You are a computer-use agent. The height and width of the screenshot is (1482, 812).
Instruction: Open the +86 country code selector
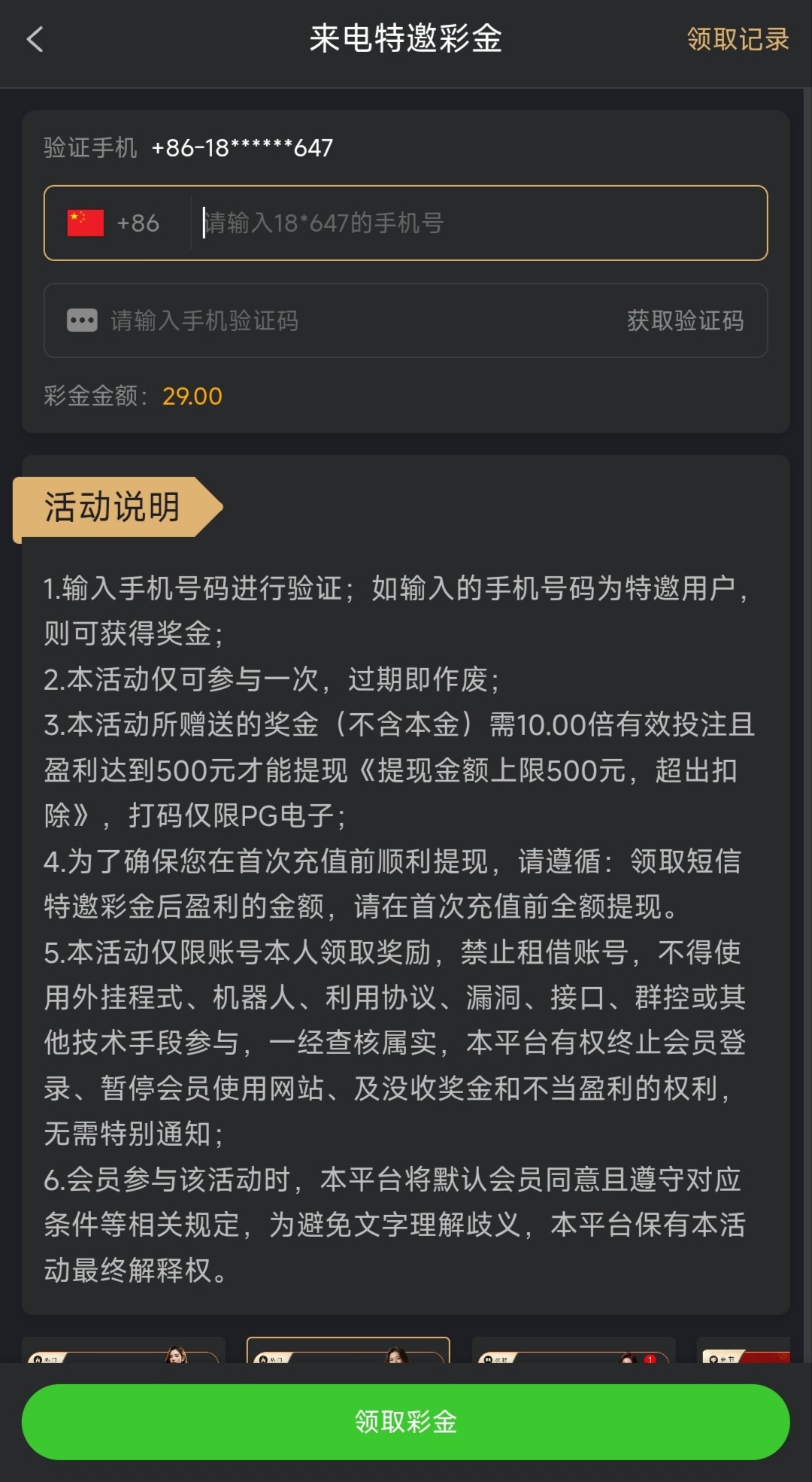point(115,223)
